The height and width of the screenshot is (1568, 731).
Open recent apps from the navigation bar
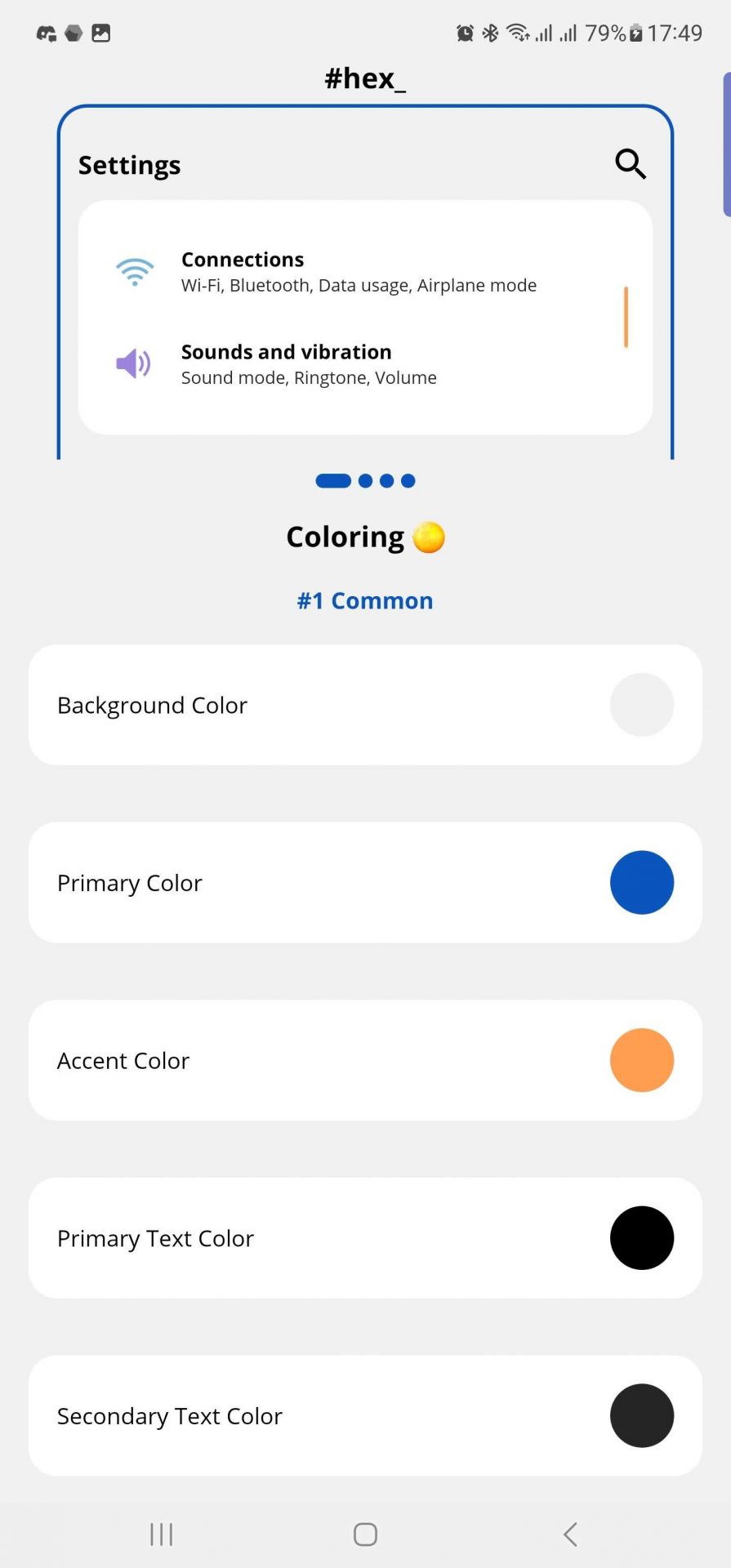pos(162,1535)
